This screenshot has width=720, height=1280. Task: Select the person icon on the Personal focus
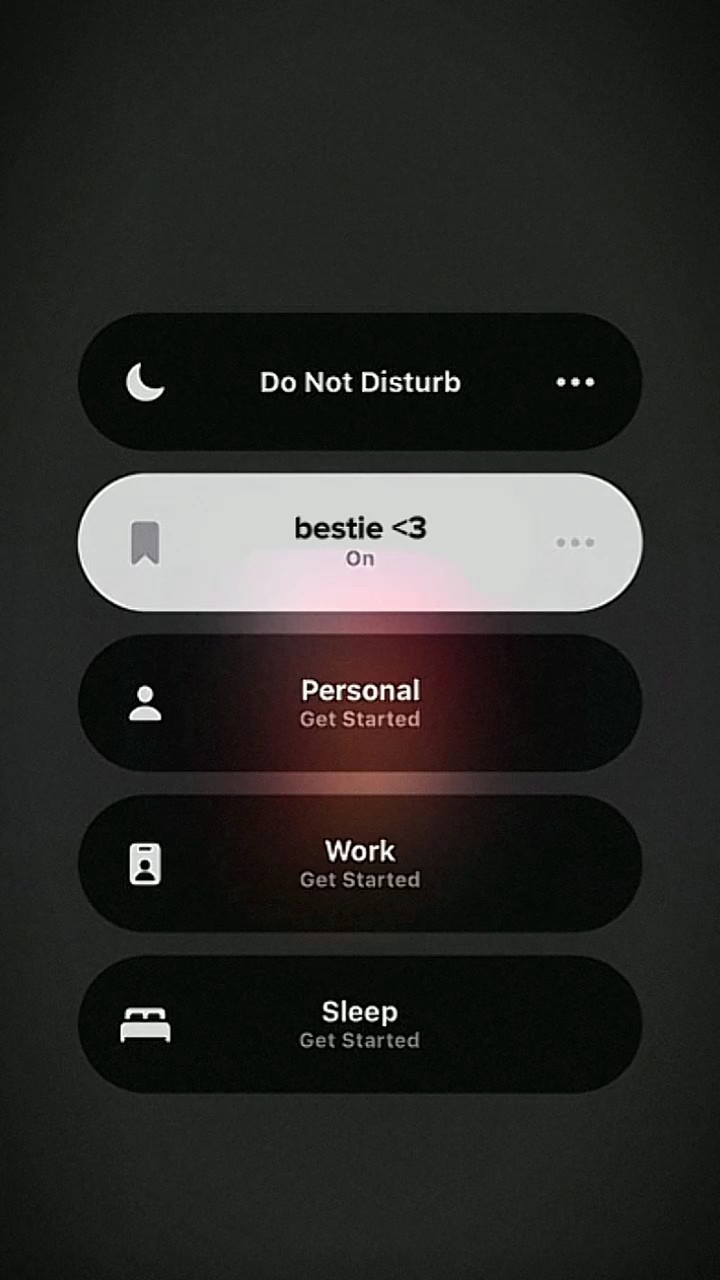[x=145, y=703]
